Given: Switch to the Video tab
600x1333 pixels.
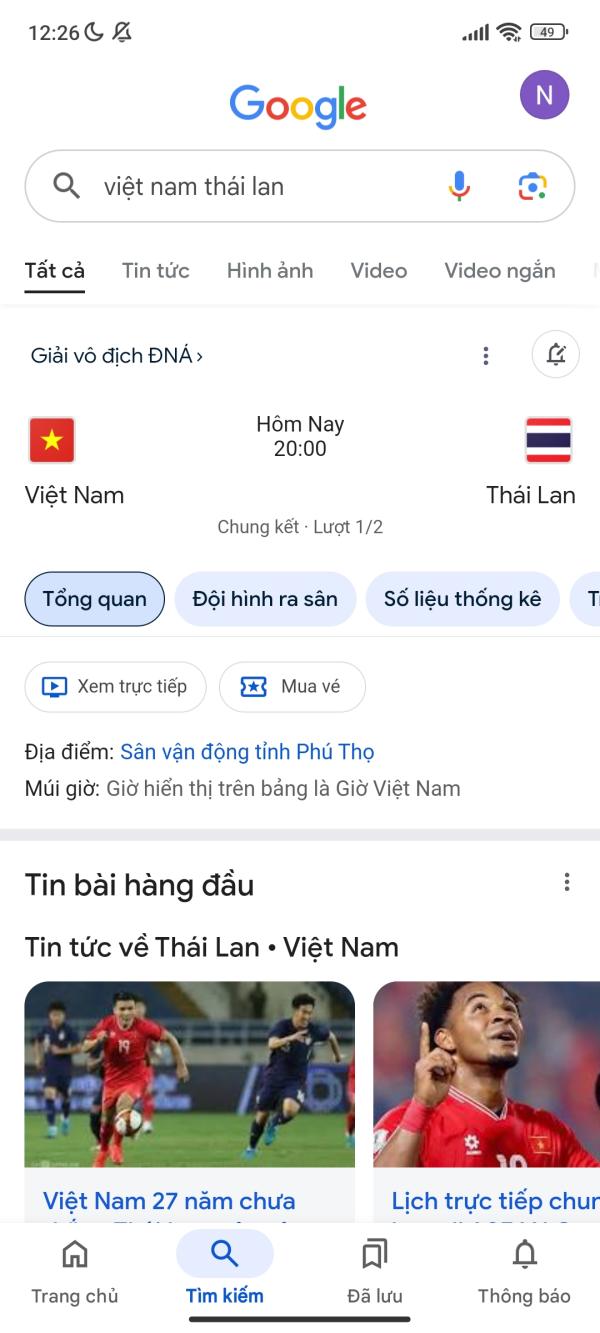Looking at the screenshot, I should click(378, 270).
